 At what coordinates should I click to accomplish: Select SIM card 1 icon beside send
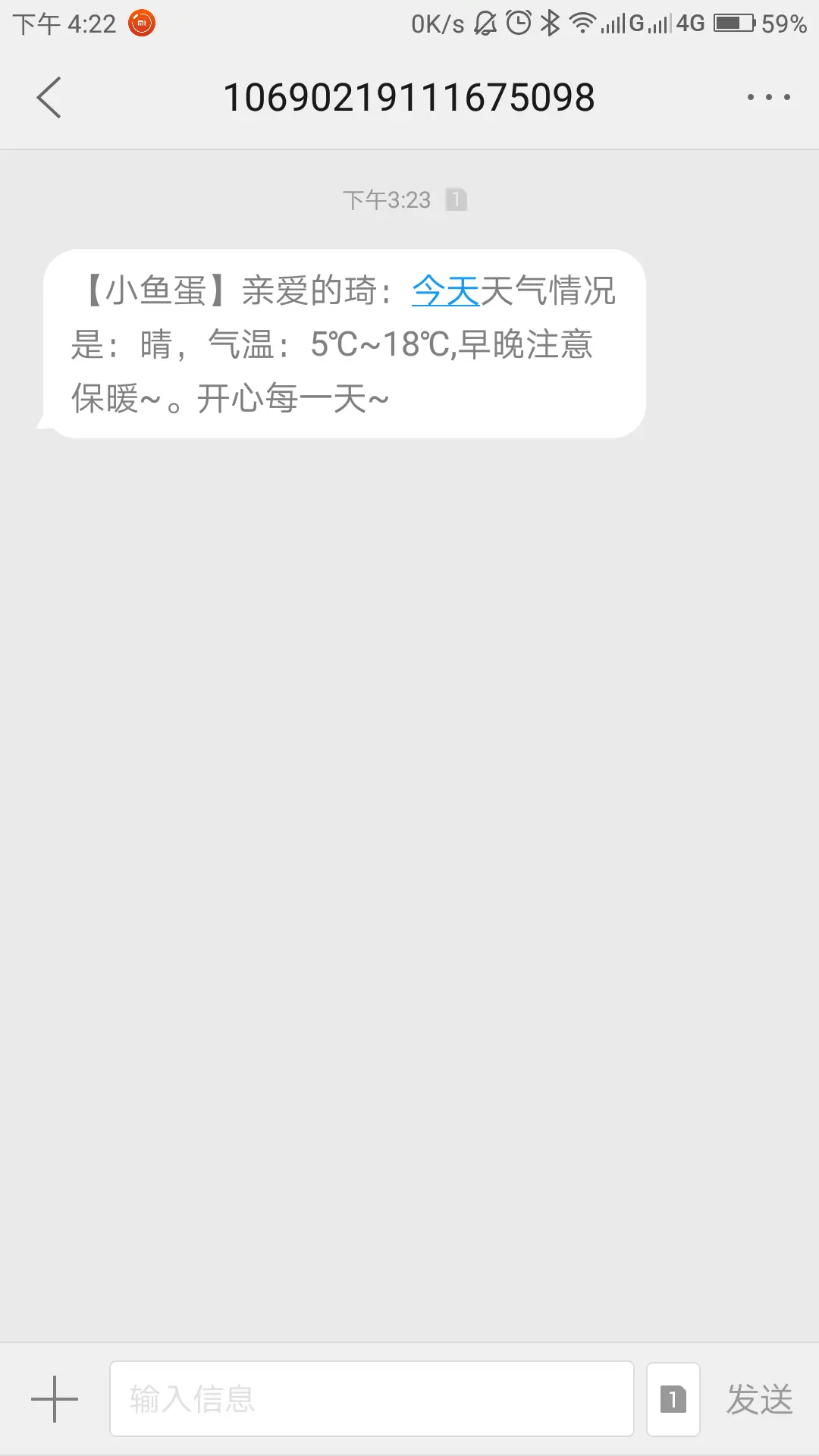tap(672, 1399)
